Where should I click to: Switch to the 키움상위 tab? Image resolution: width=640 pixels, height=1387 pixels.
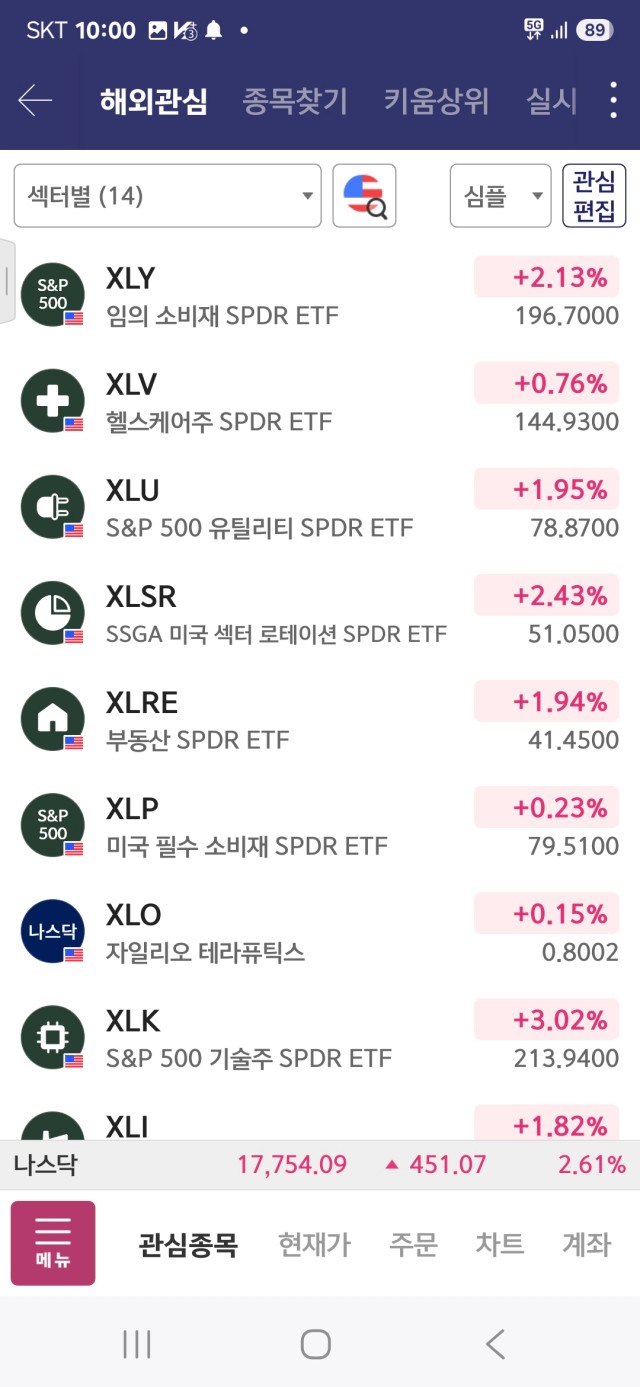coord(437,100)
